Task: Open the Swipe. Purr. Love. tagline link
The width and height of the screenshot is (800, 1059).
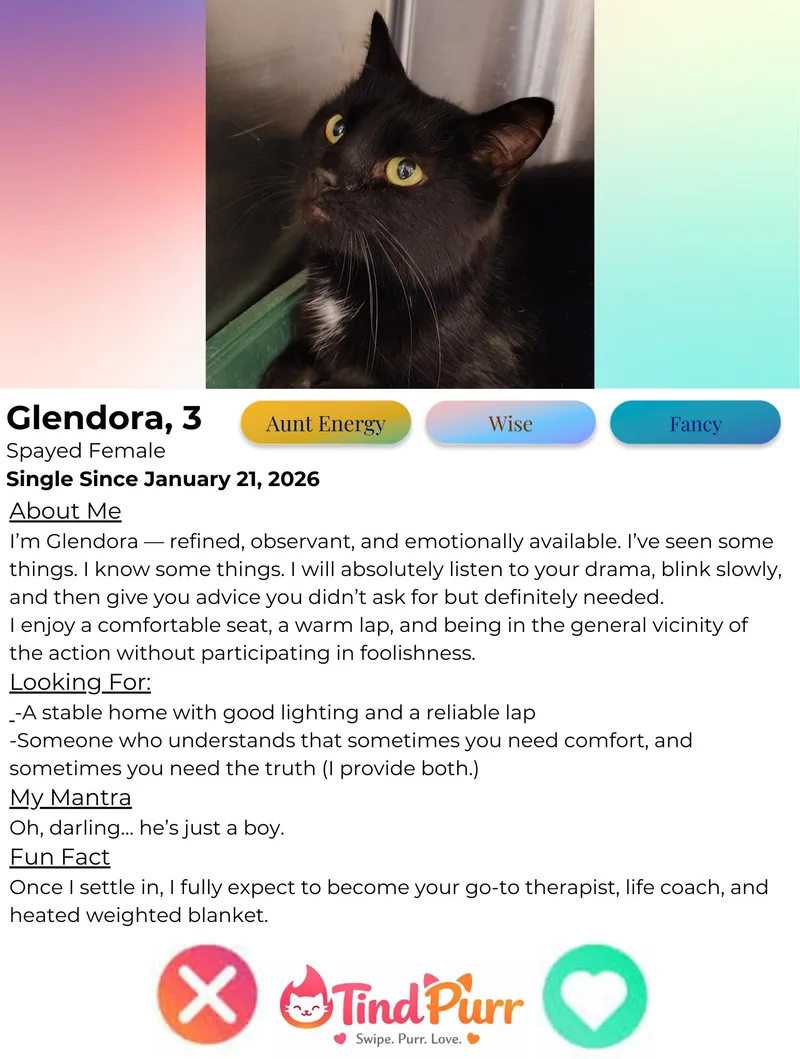Action: [x=409, y=1035]
